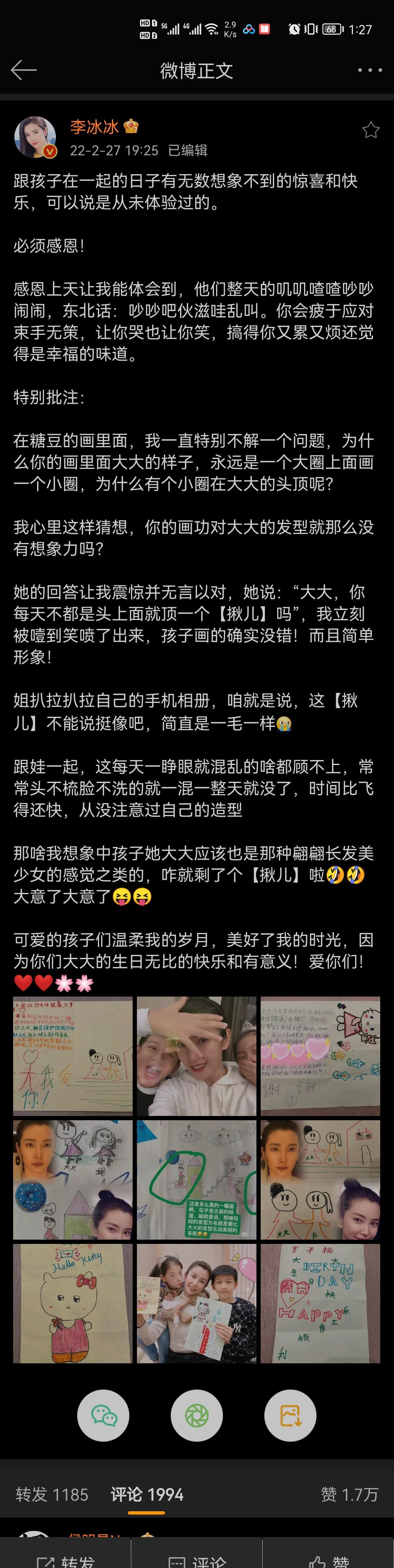
Task: Open the selfie photo with hand over face
Action: [x=197, y=1056]
